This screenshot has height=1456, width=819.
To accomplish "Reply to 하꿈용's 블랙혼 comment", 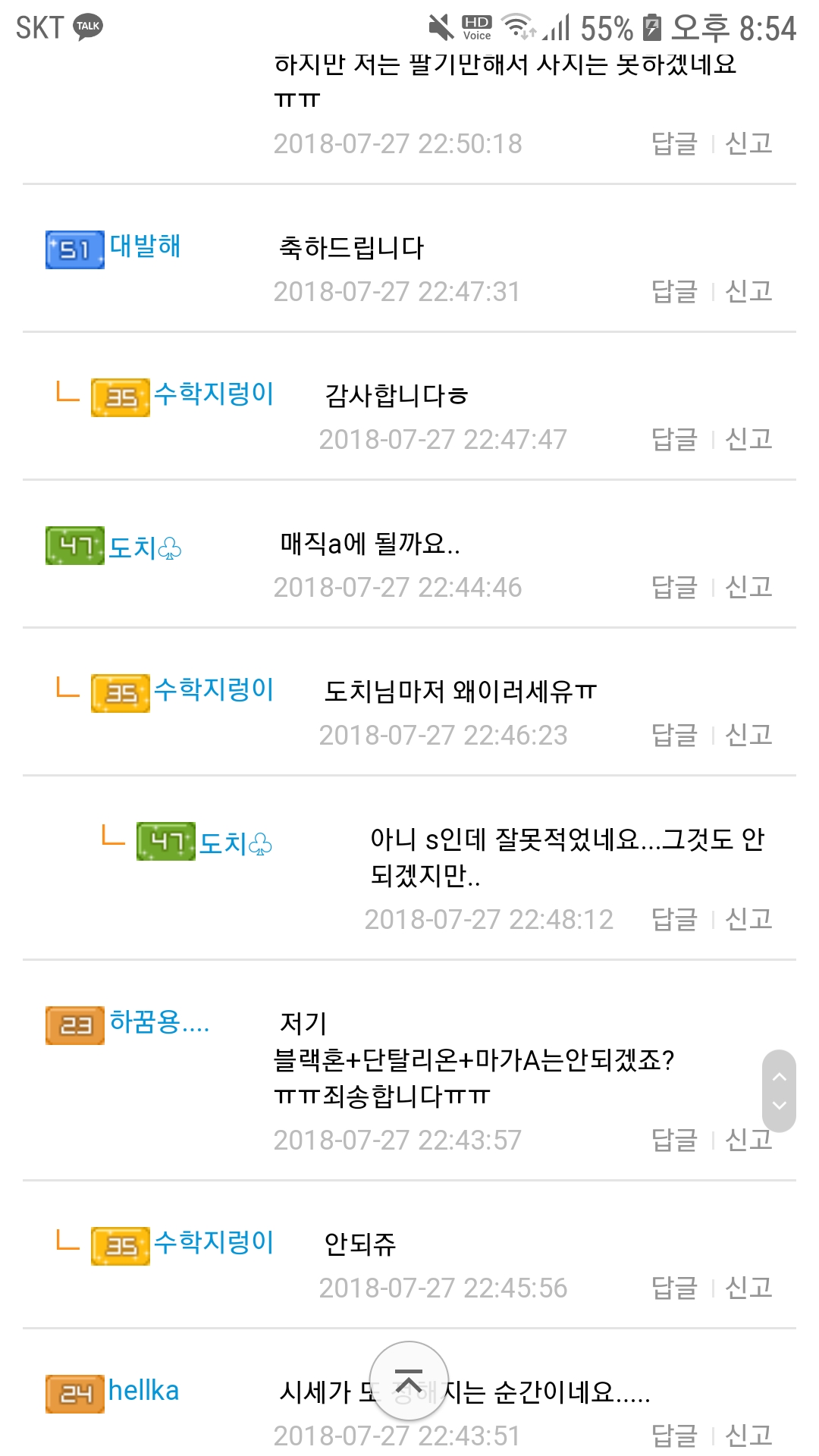I will click(674, 1140).
